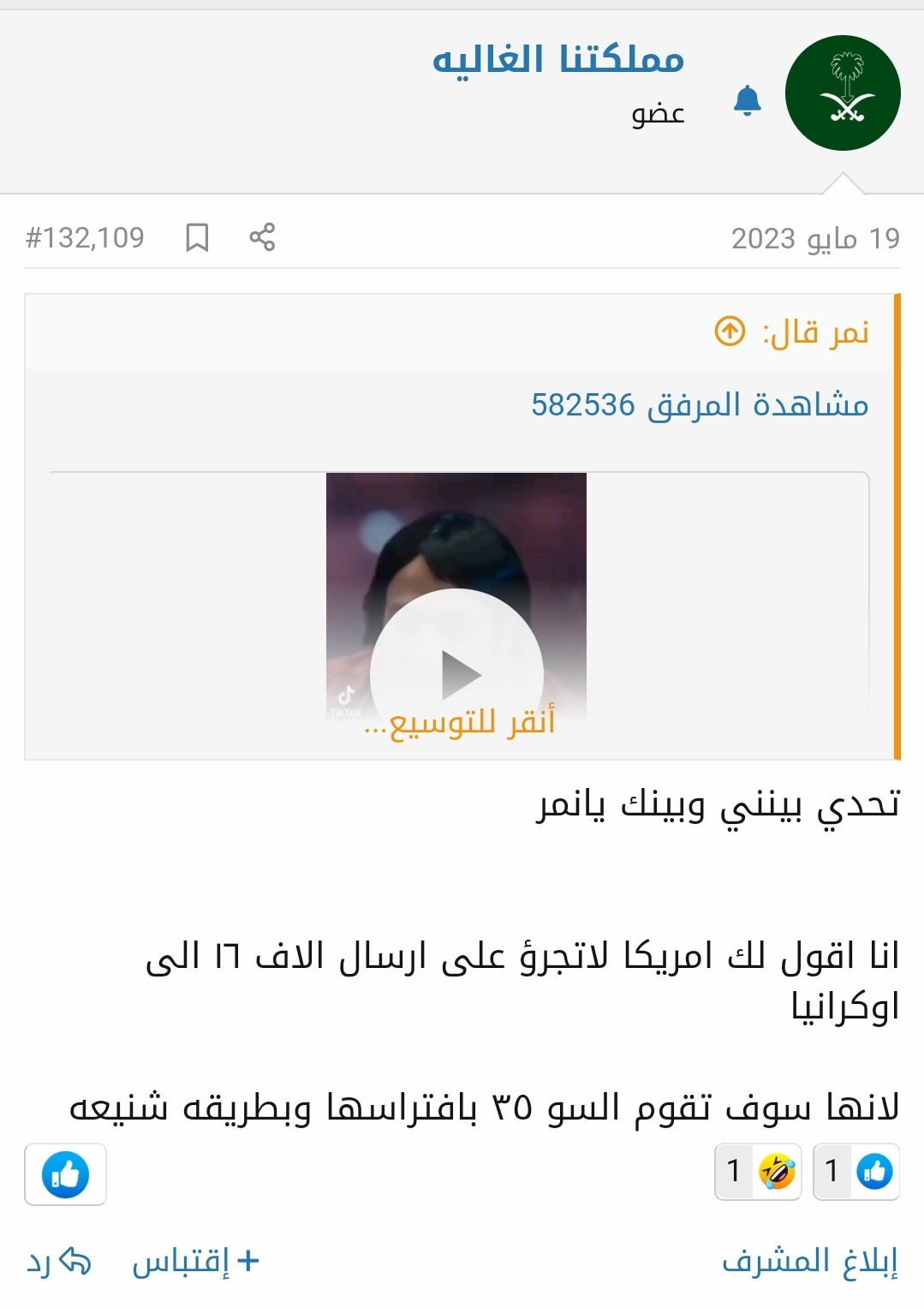View who reacted with thumbs up
This screenshot has height=1308, width=924.
point(856,1171)
